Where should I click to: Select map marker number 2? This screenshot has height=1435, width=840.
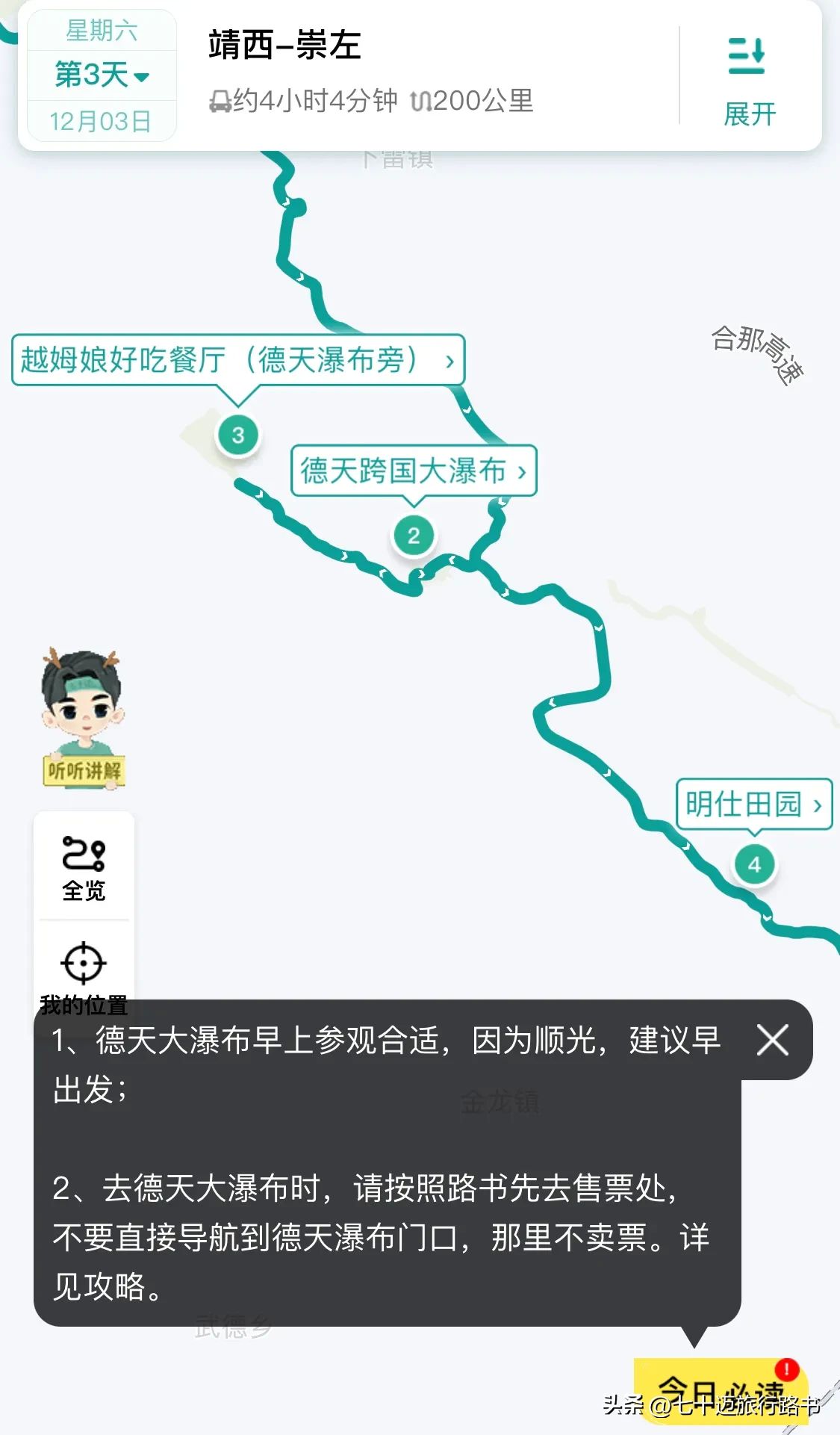pyautogui.click(x=414, y=536)
